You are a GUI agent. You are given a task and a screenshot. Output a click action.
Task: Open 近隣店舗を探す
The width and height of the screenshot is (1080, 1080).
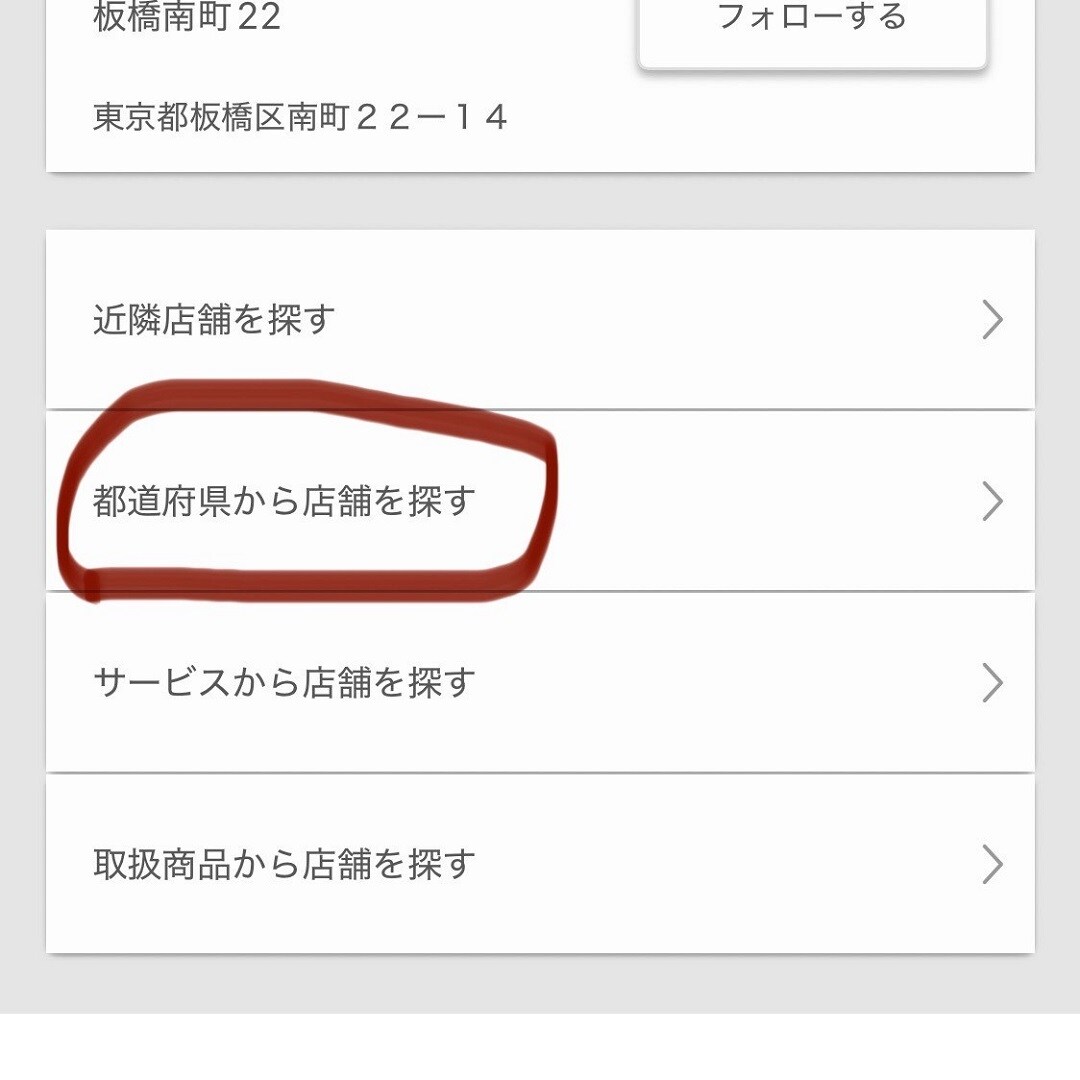point(540,320)
